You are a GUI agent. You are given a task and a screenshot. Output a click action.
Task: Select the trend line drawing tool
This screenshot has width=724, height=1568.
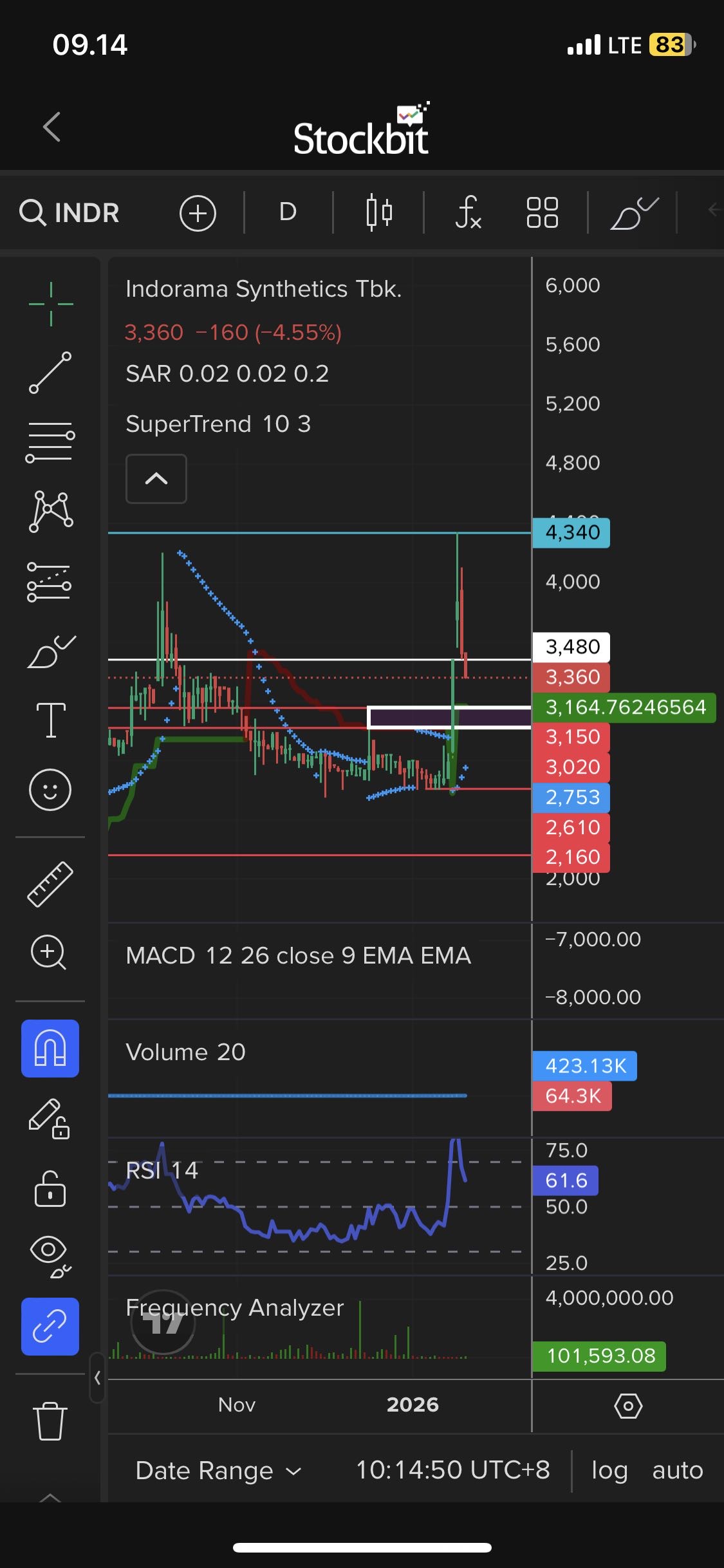[x=50, y=372]
